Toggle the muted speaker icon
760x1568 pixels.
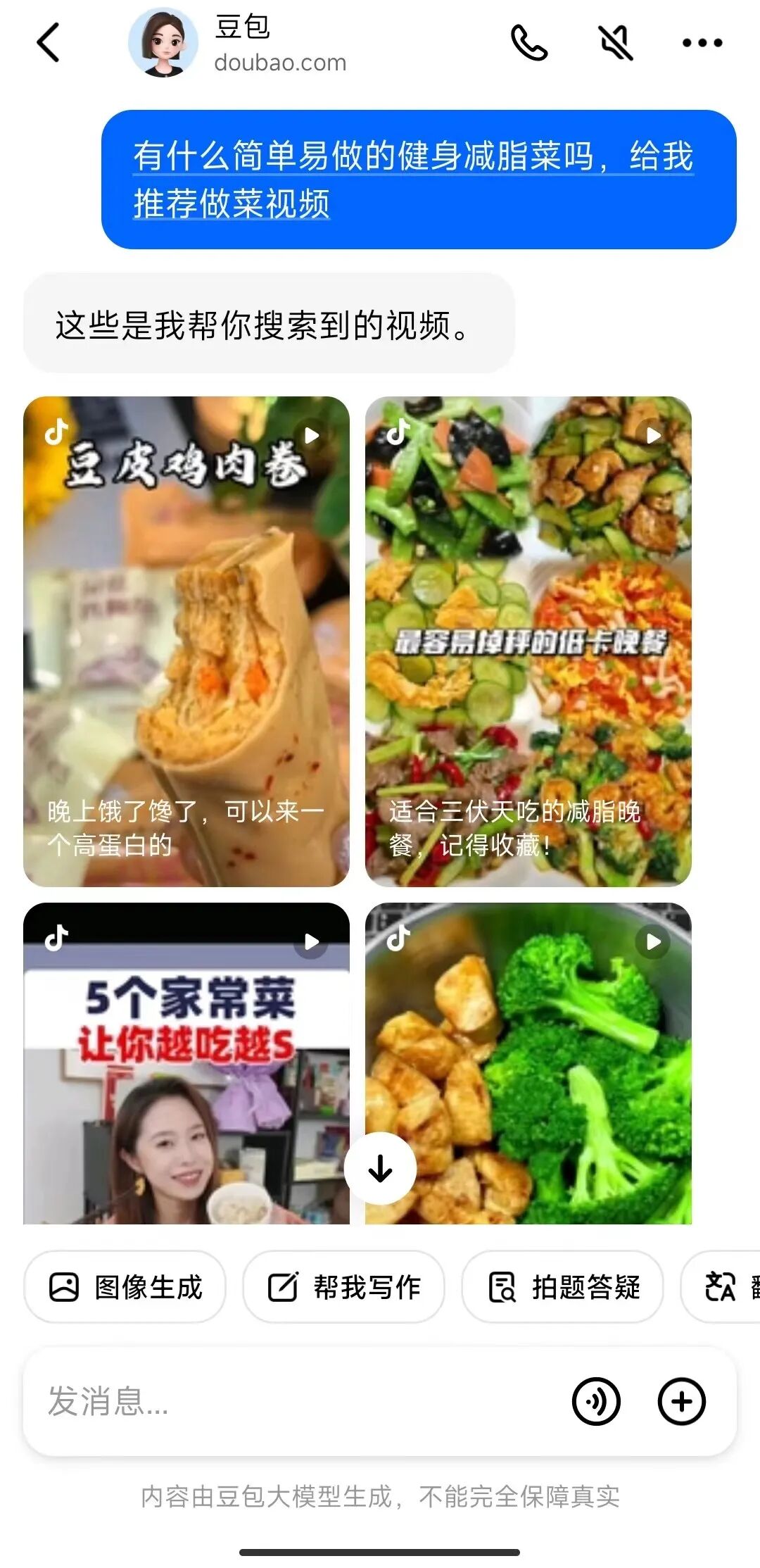coord(616,43)
